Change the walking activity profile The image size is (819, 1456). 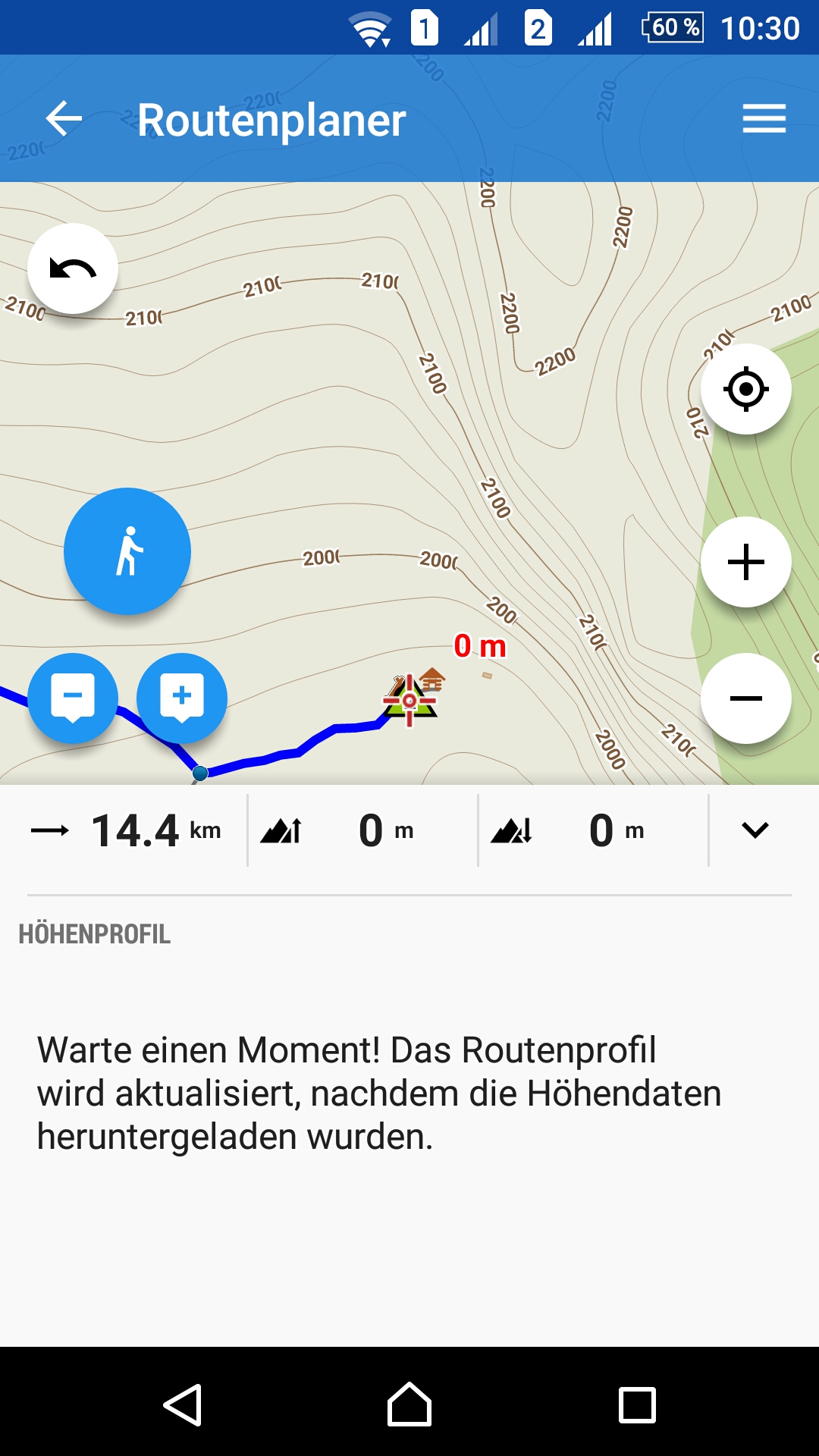coord(127,551)
